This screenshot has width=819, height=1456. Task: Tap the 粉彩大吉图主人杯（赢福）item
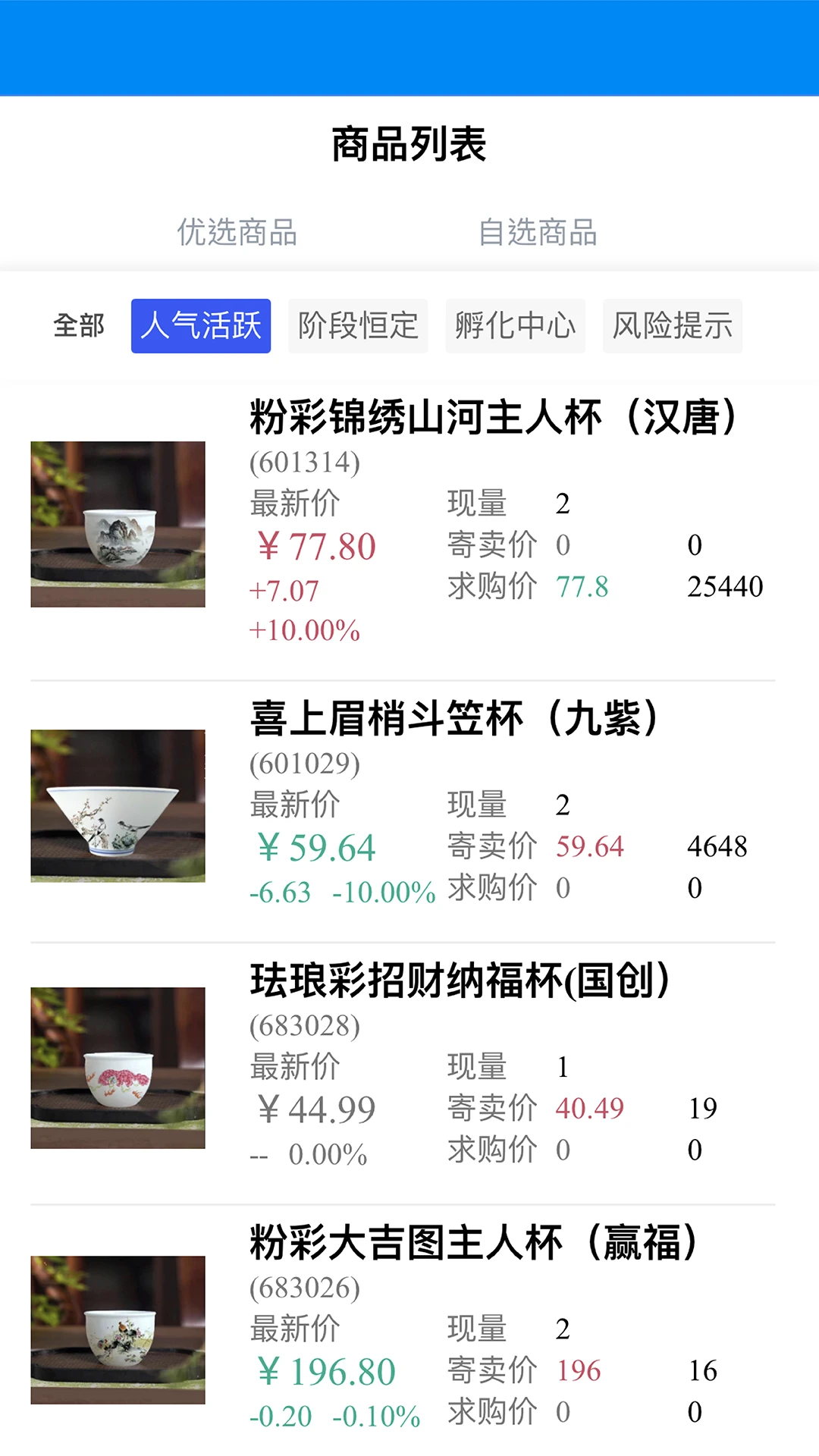pos(473,1243)
